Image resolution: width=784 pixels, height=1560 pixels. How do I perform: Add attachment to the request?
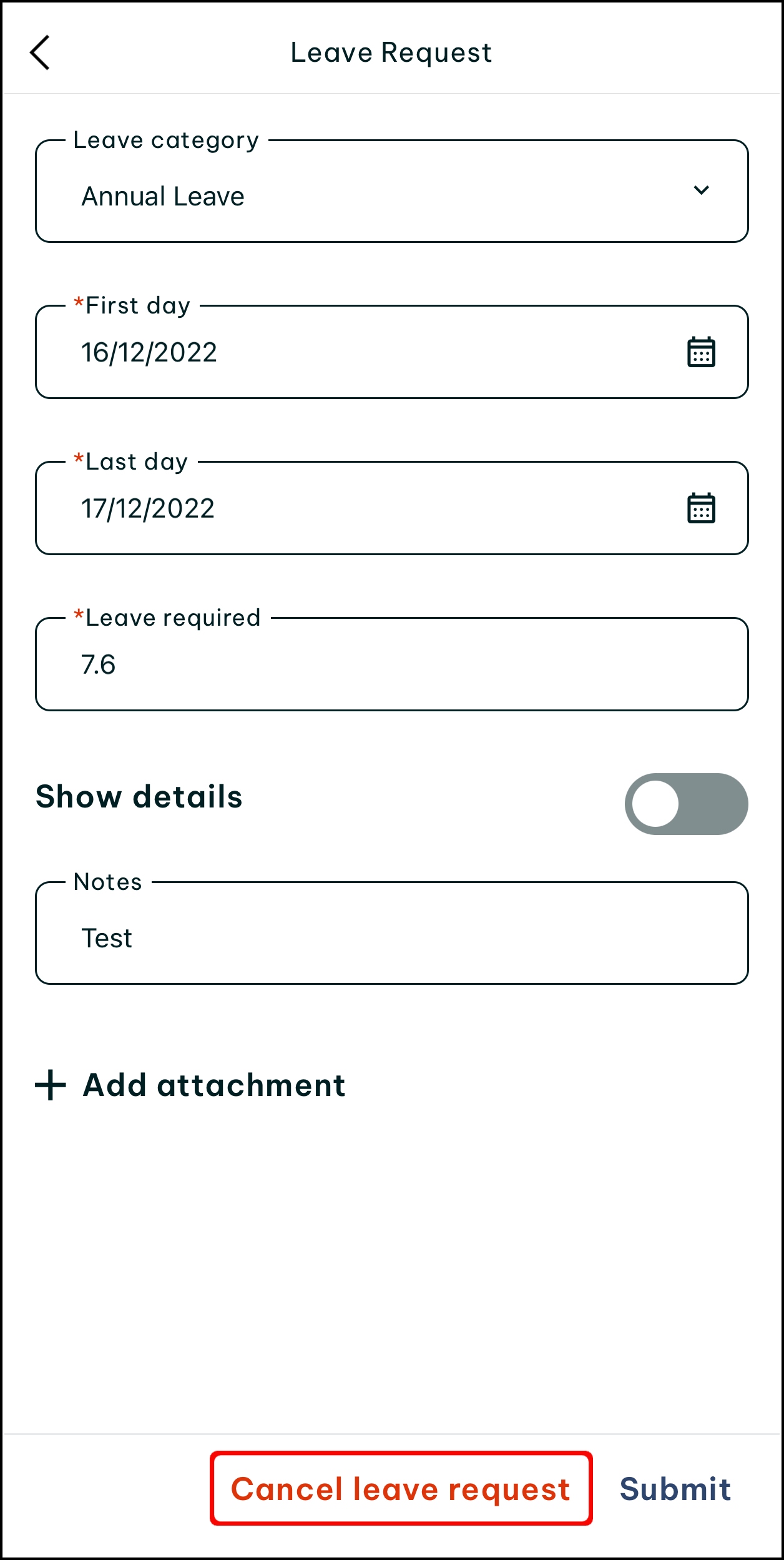[x=190, y=1085]
